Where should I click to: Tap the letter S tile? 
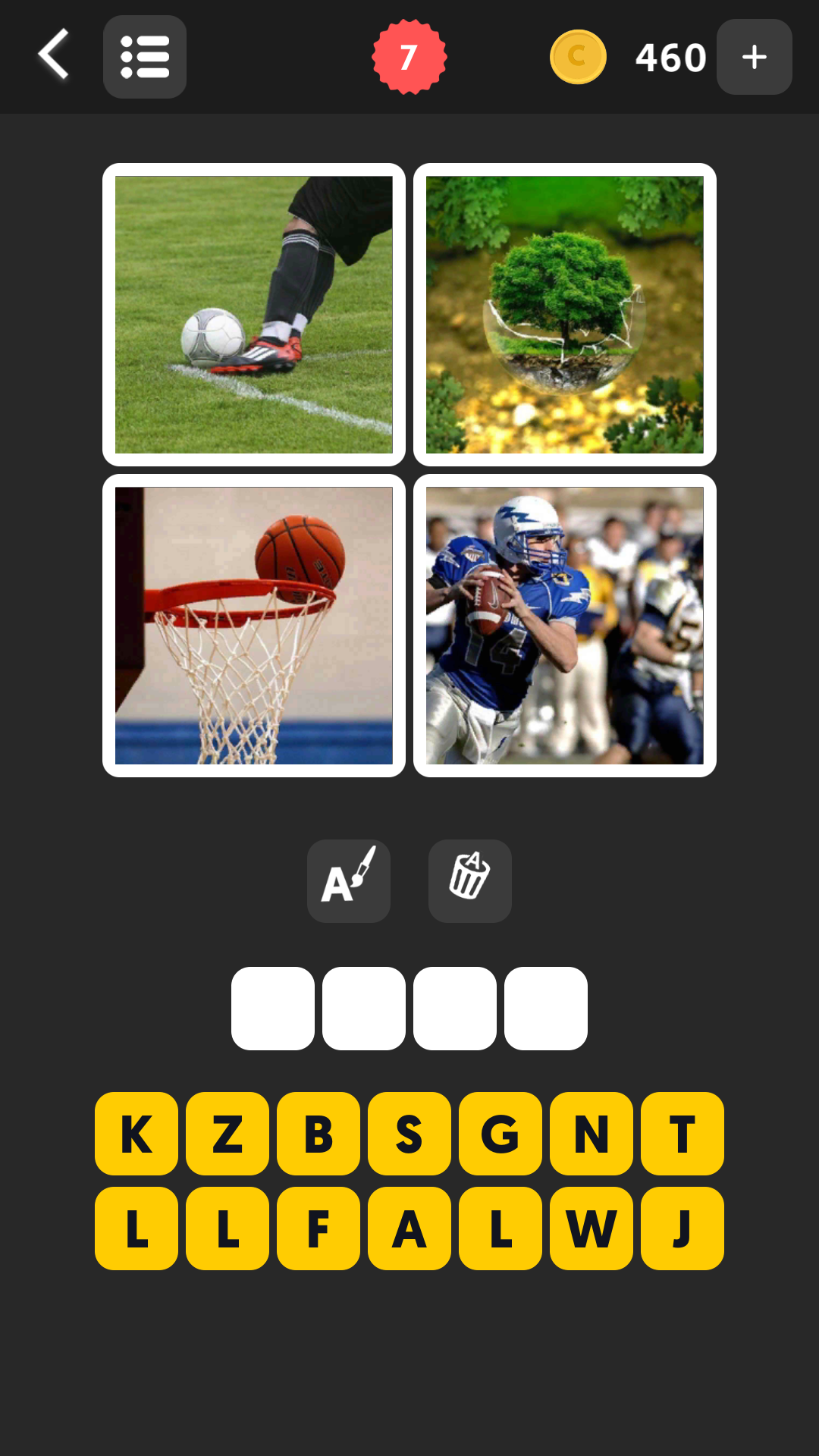coord(409,1134)
